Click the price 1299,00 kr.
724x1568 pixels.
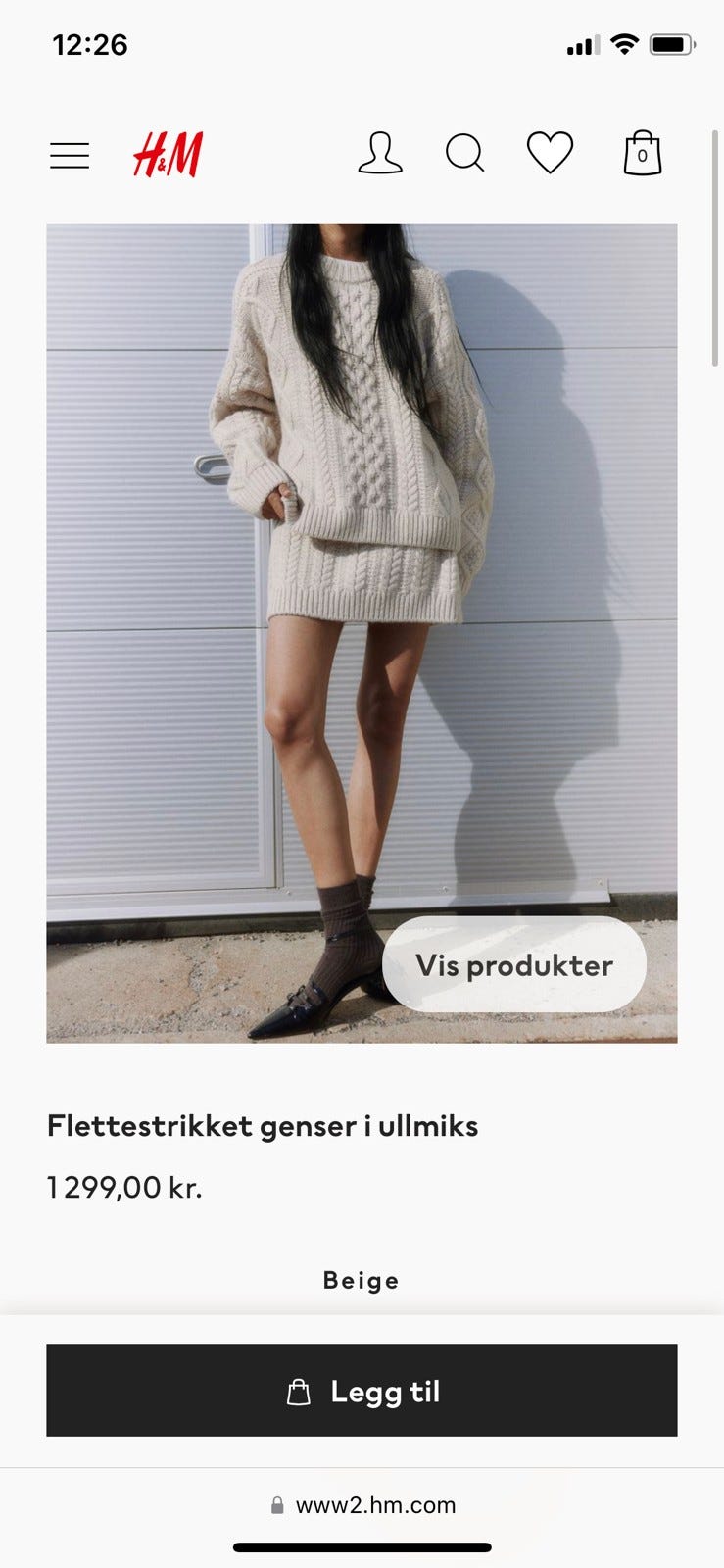(123, 1187)
